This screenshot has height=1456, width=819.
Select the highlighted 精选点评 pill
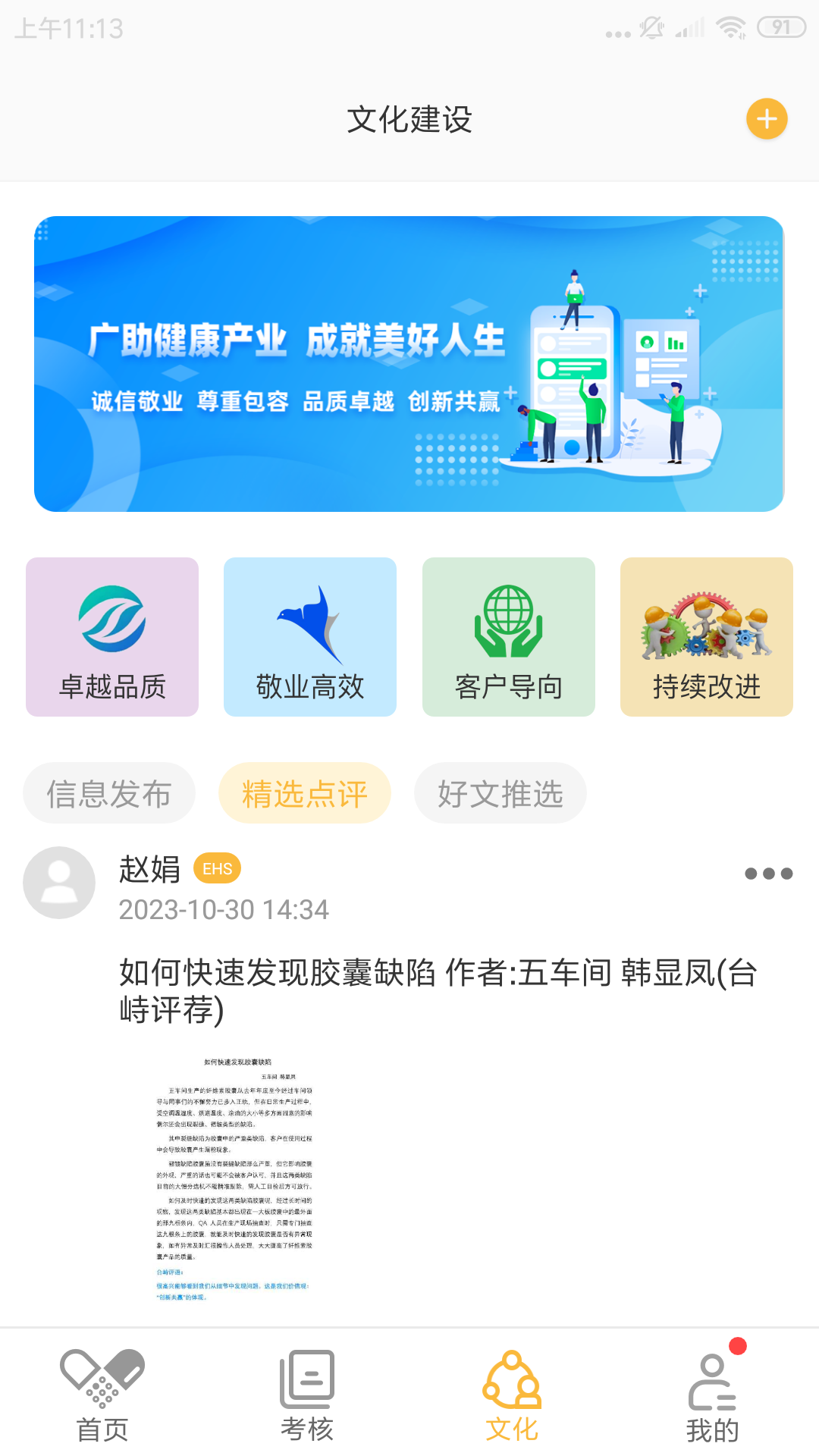(x=304, y=792)
